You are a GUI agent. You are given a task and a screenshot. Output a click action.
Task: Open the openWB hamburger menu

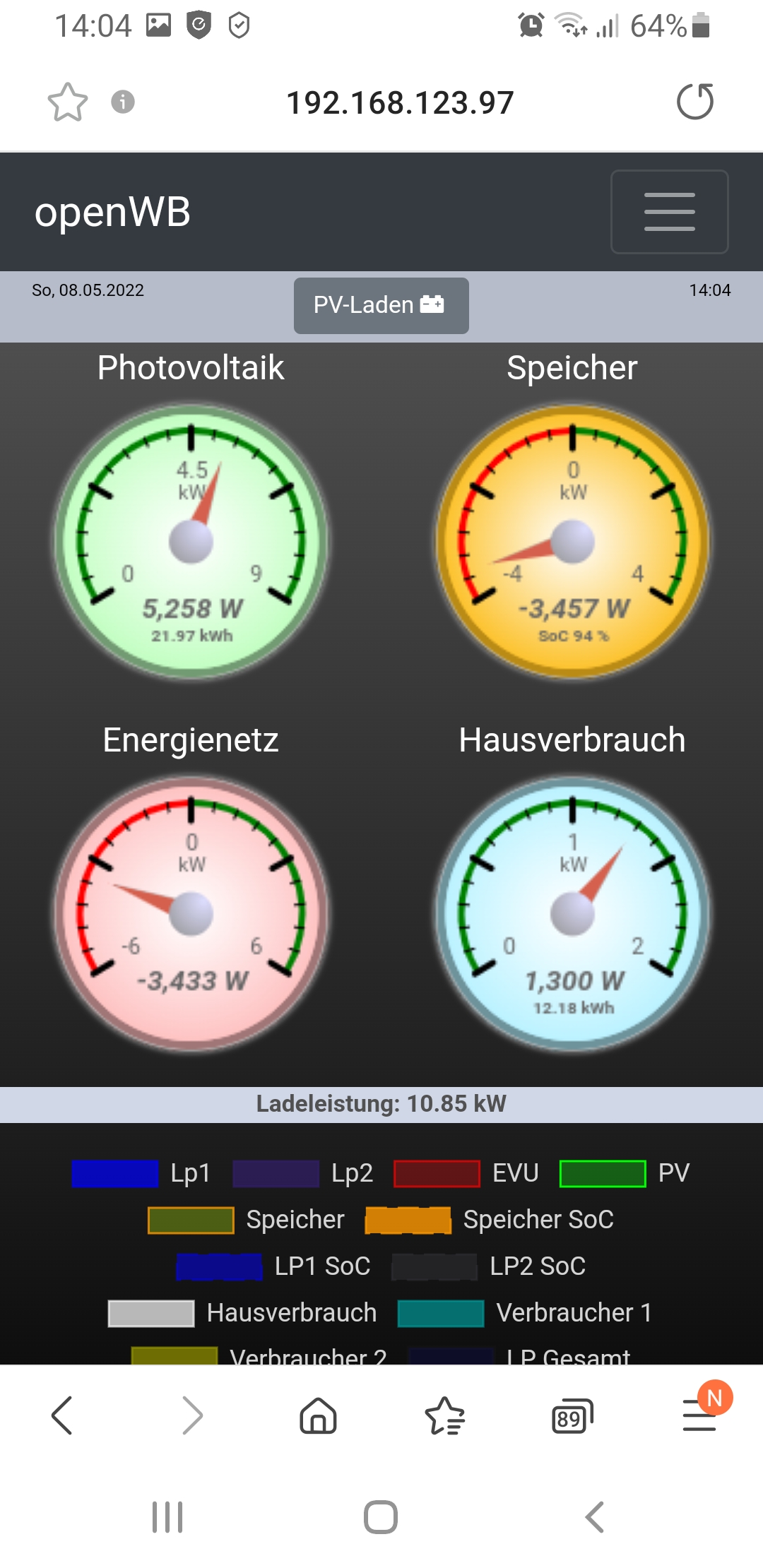click(669, 211)
